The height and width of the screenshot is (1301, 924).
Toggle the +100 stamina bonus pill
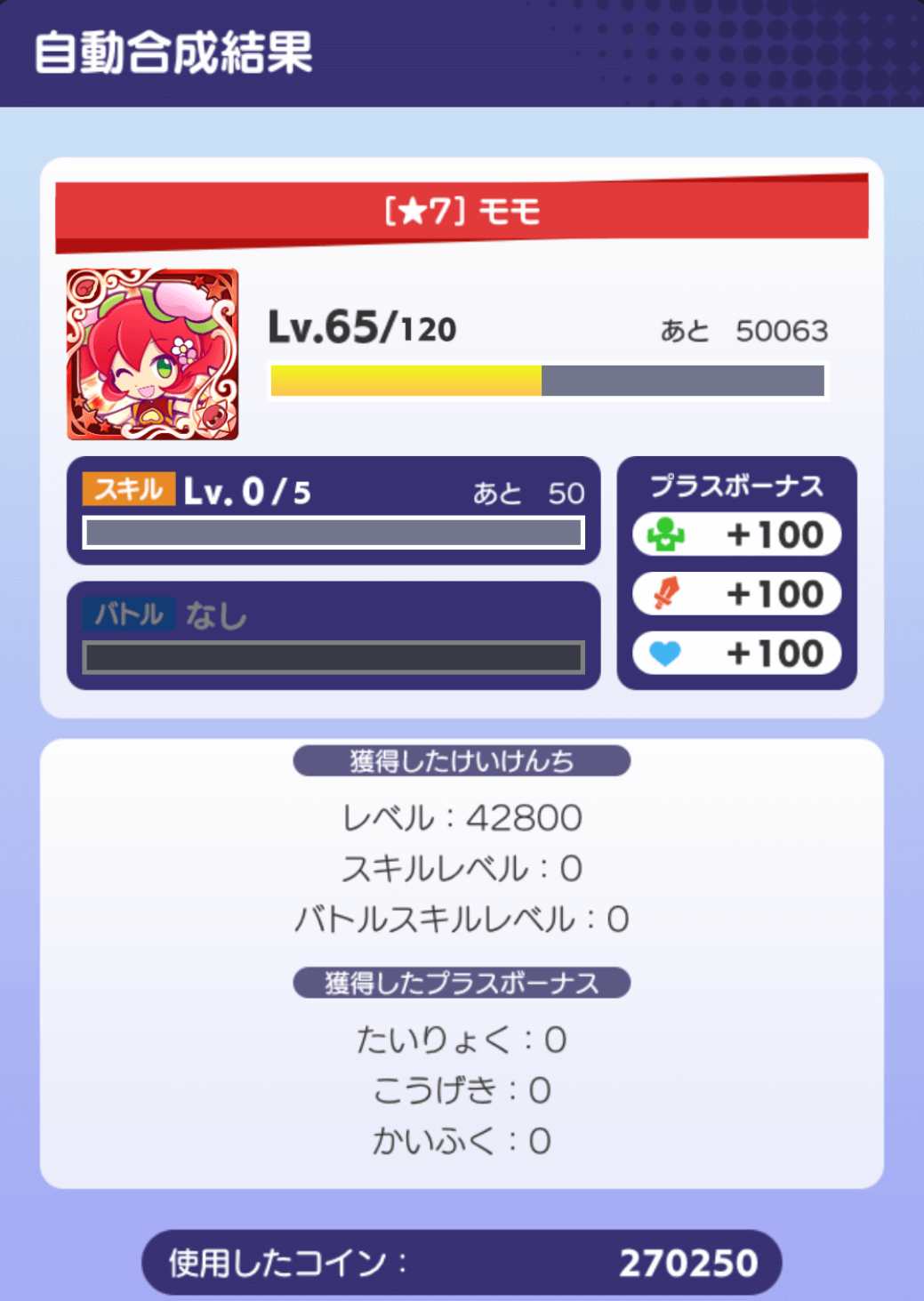[x=736, y=534]
